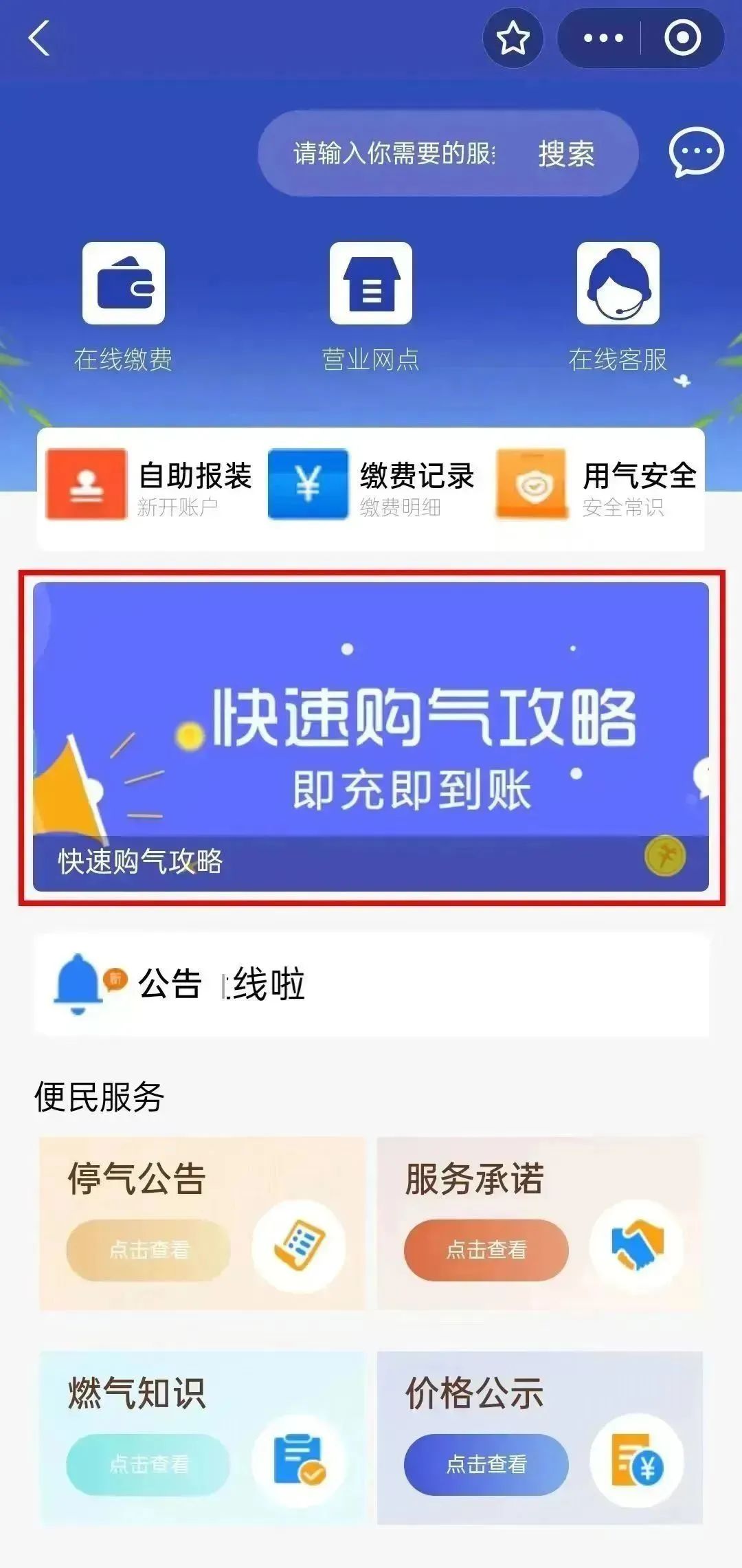The image size is (742, 1568).
Task: Open 自助报装 new account application
Action: click(x=149, y=485)
